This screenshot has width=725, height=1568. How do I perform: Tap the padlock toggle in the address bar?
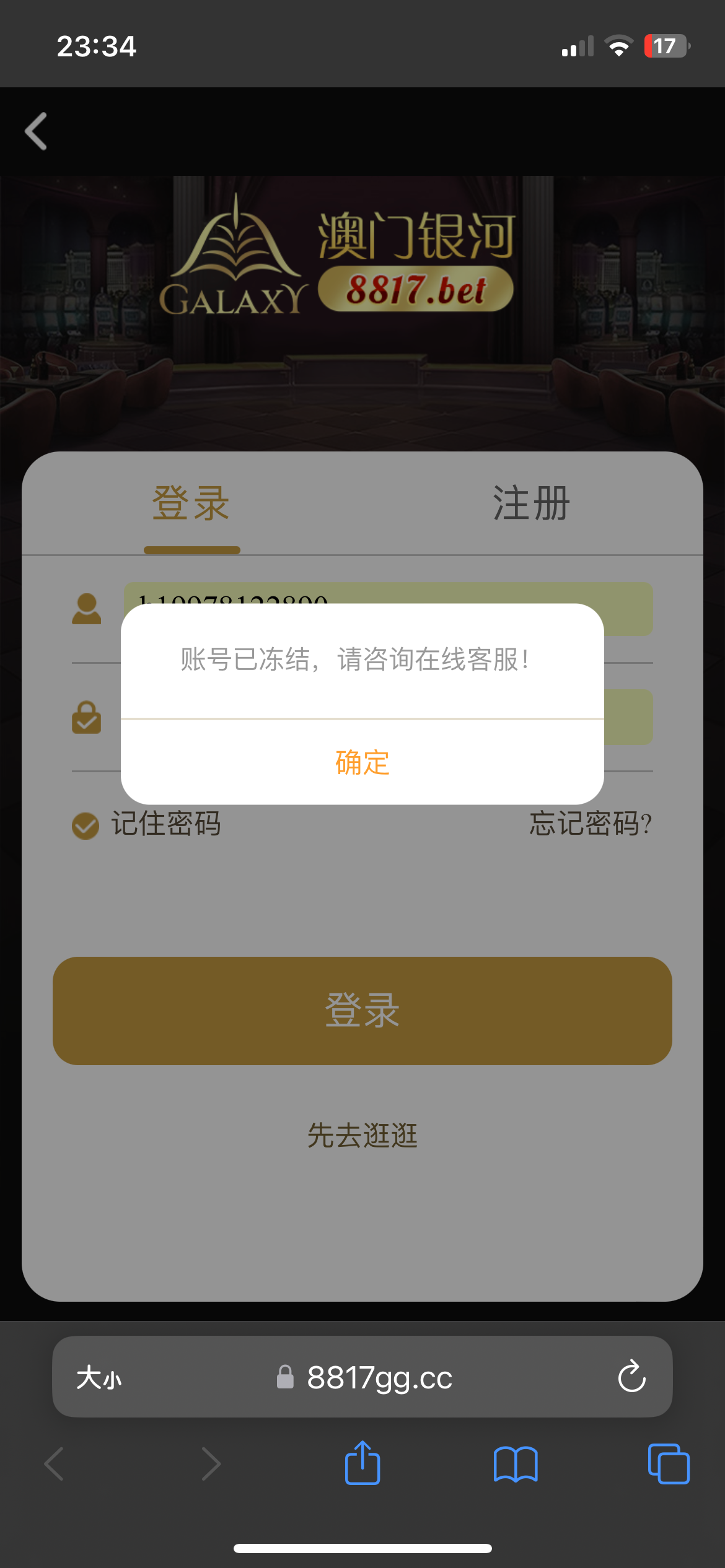pyautogui.click(x=286, y=1378)
